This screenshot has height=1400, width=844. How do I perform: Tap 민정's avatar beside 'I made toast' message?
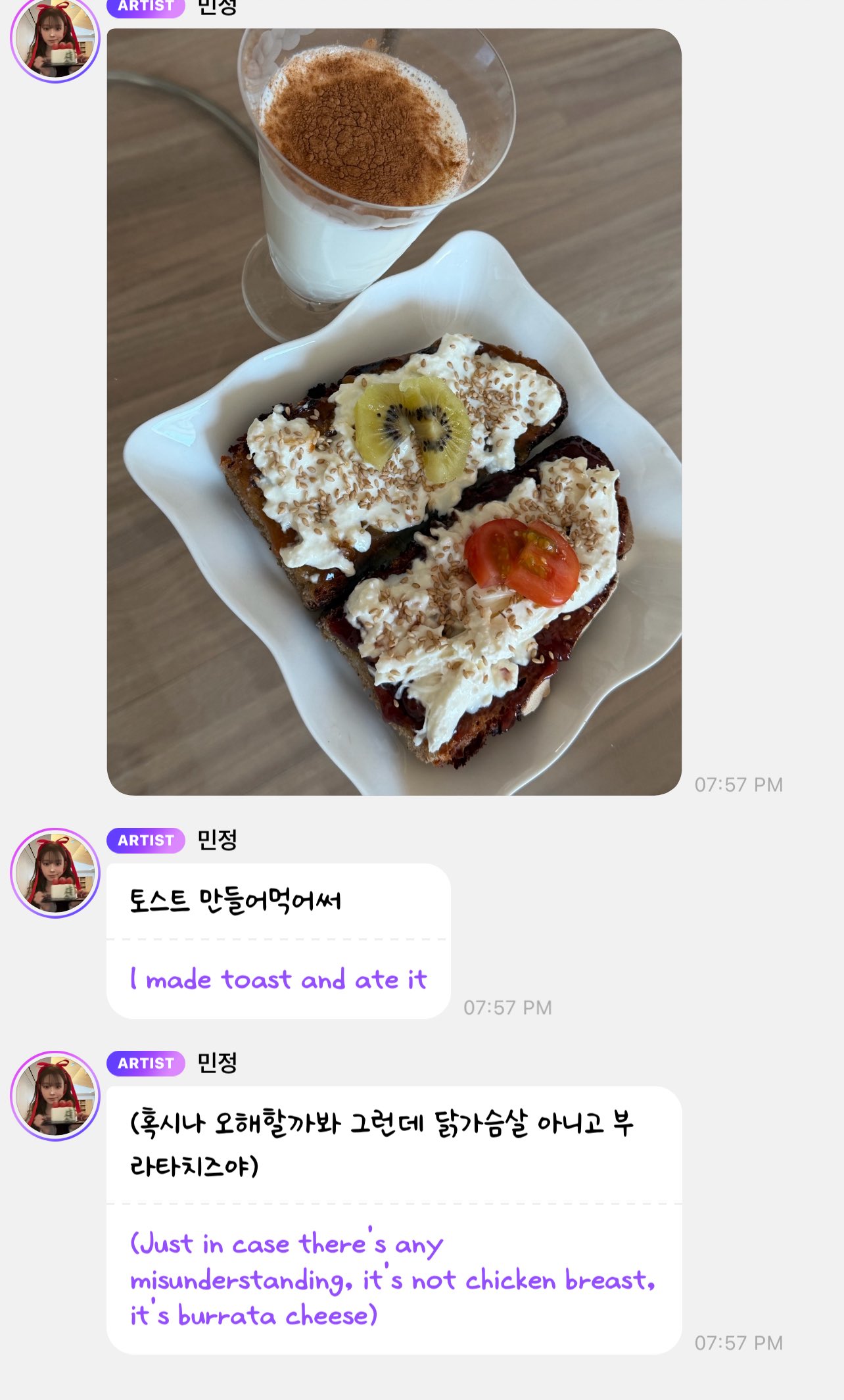55,873
